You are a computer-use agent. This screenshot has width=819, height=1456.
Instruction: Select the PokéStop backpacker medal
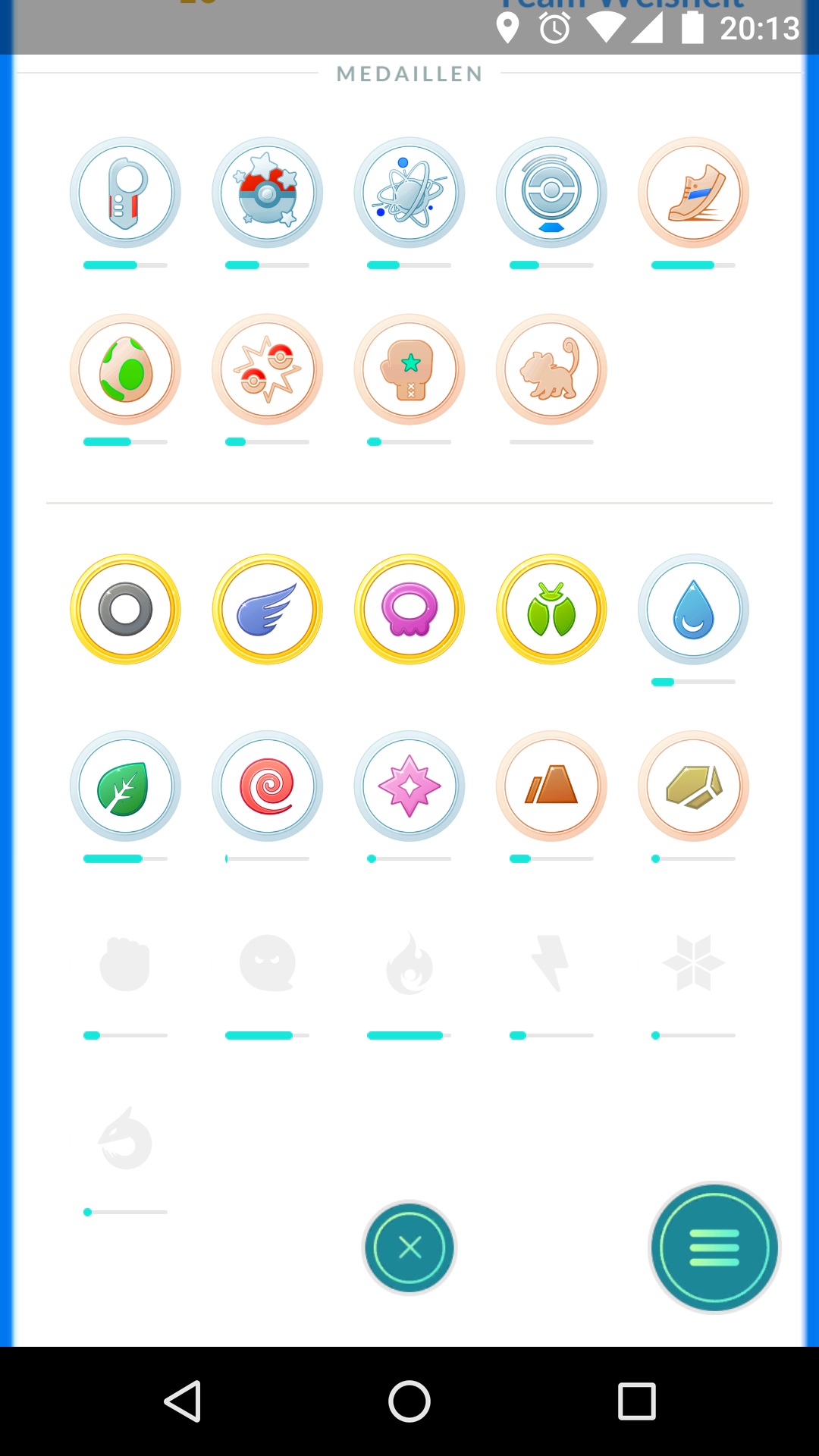[x=551, y=193]
